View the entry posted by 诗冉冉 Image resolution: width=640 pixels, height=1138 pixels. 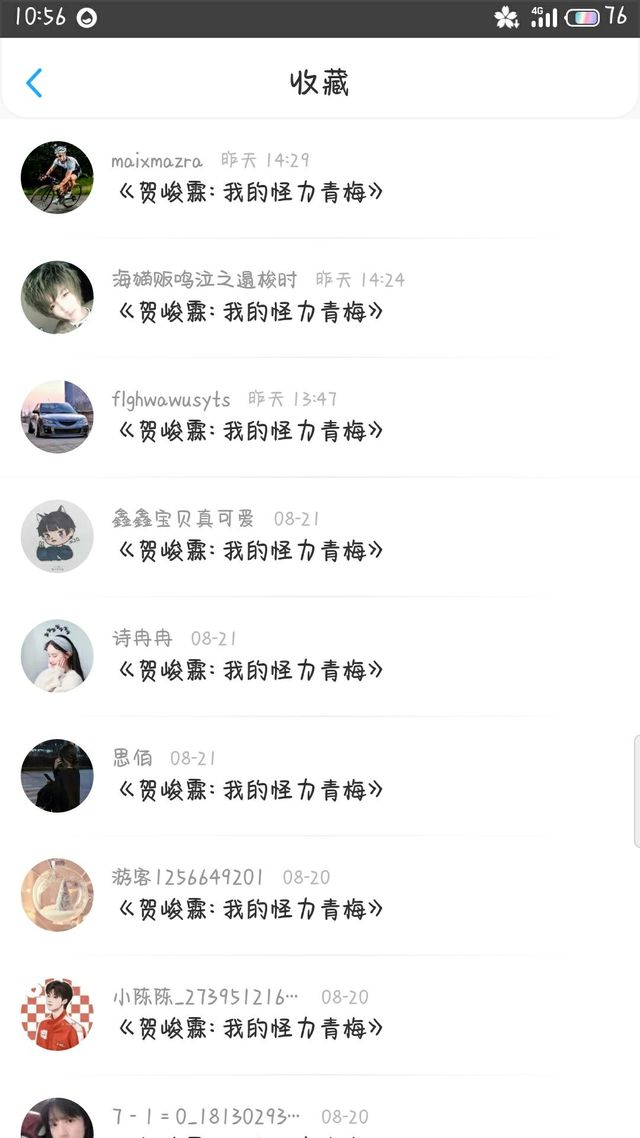[250, 669]
